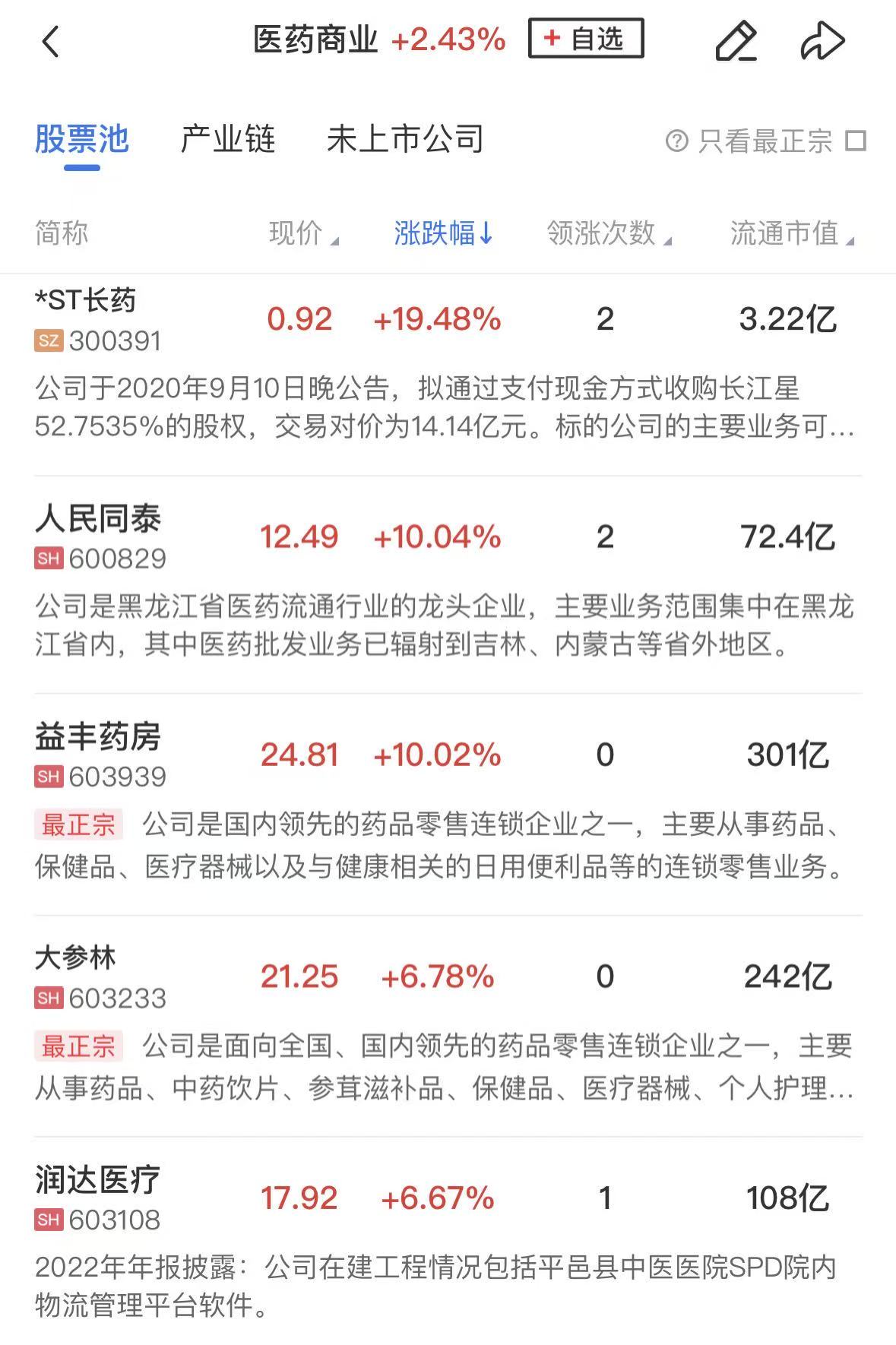The image size is (896, 1345).
Task: Select the 股票池 tab
Action: 82,140
